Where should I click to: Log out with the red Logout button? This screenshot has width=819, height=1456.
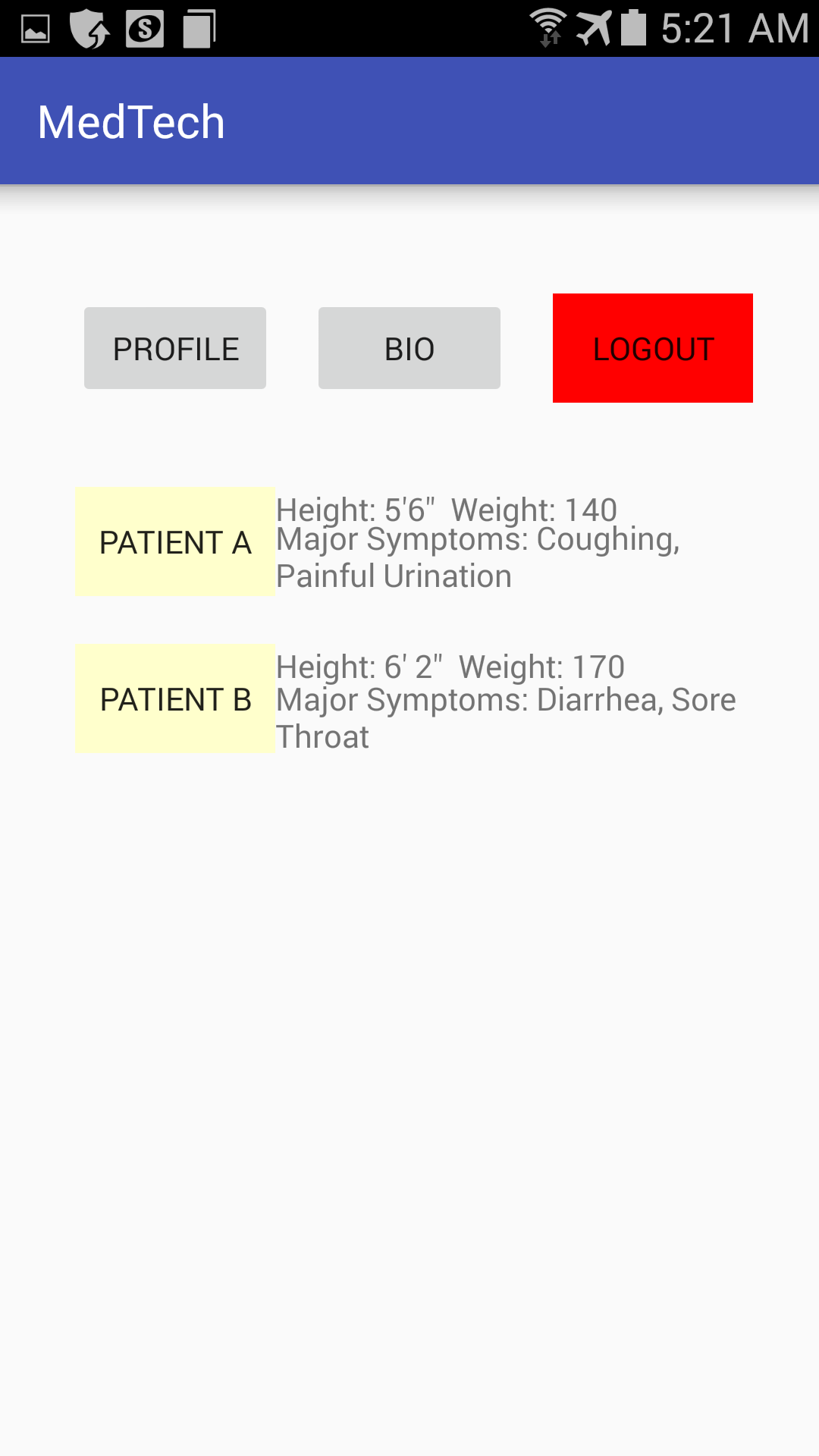pyautogui.click(x=653, y=348)
